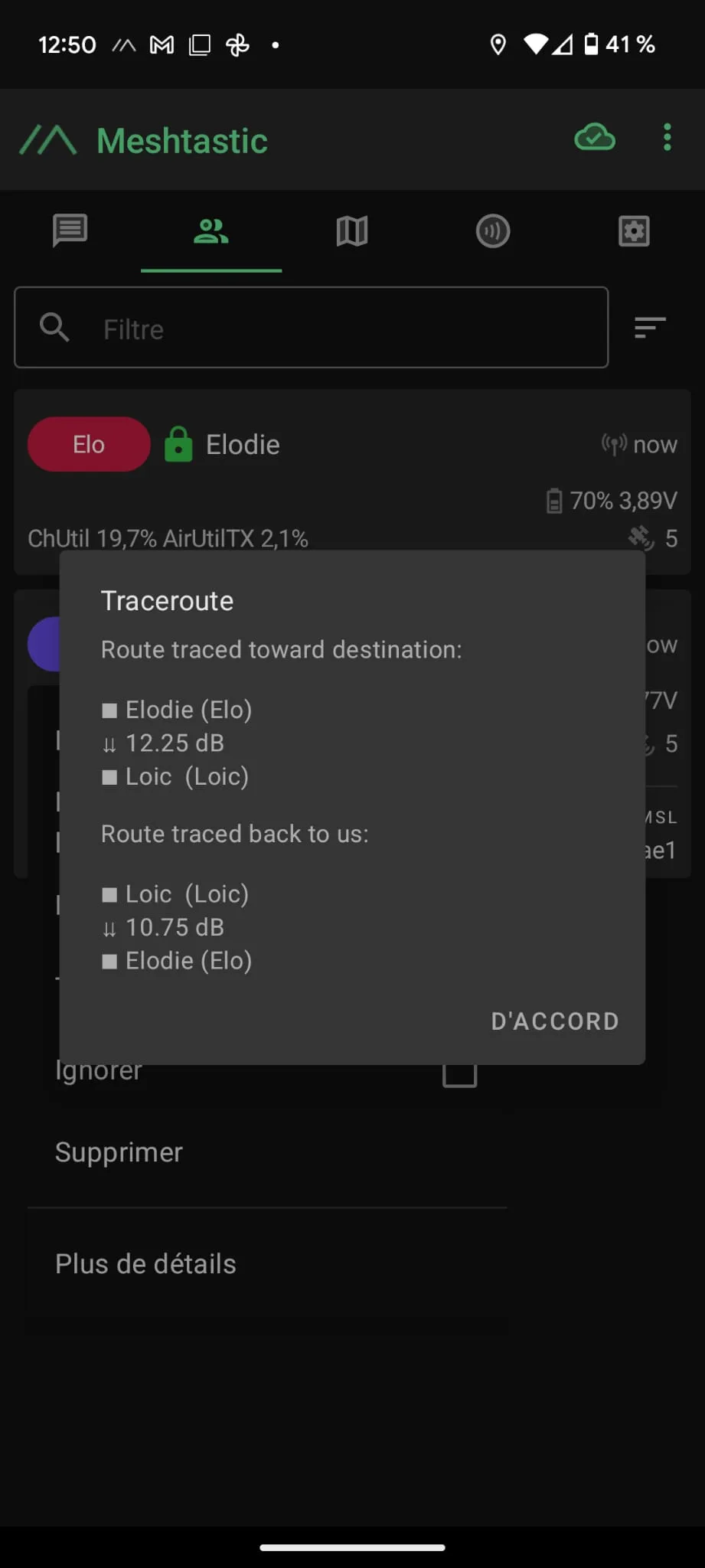Switch to the messages tab
This screenshot has width=705, height=1568.
click(x=70, y=231)
